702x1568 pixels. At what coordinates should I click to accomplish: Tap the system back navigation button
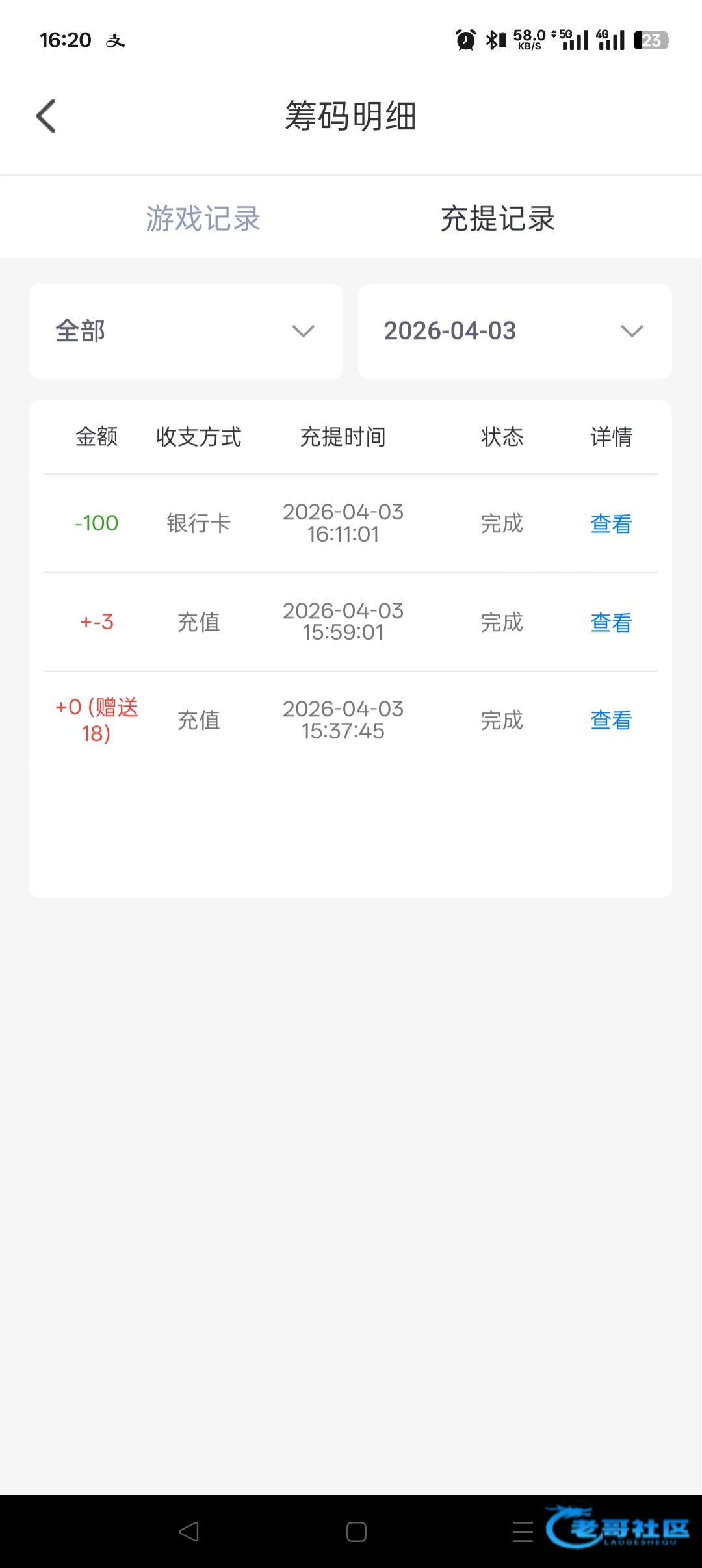(x=189, y=1532)
